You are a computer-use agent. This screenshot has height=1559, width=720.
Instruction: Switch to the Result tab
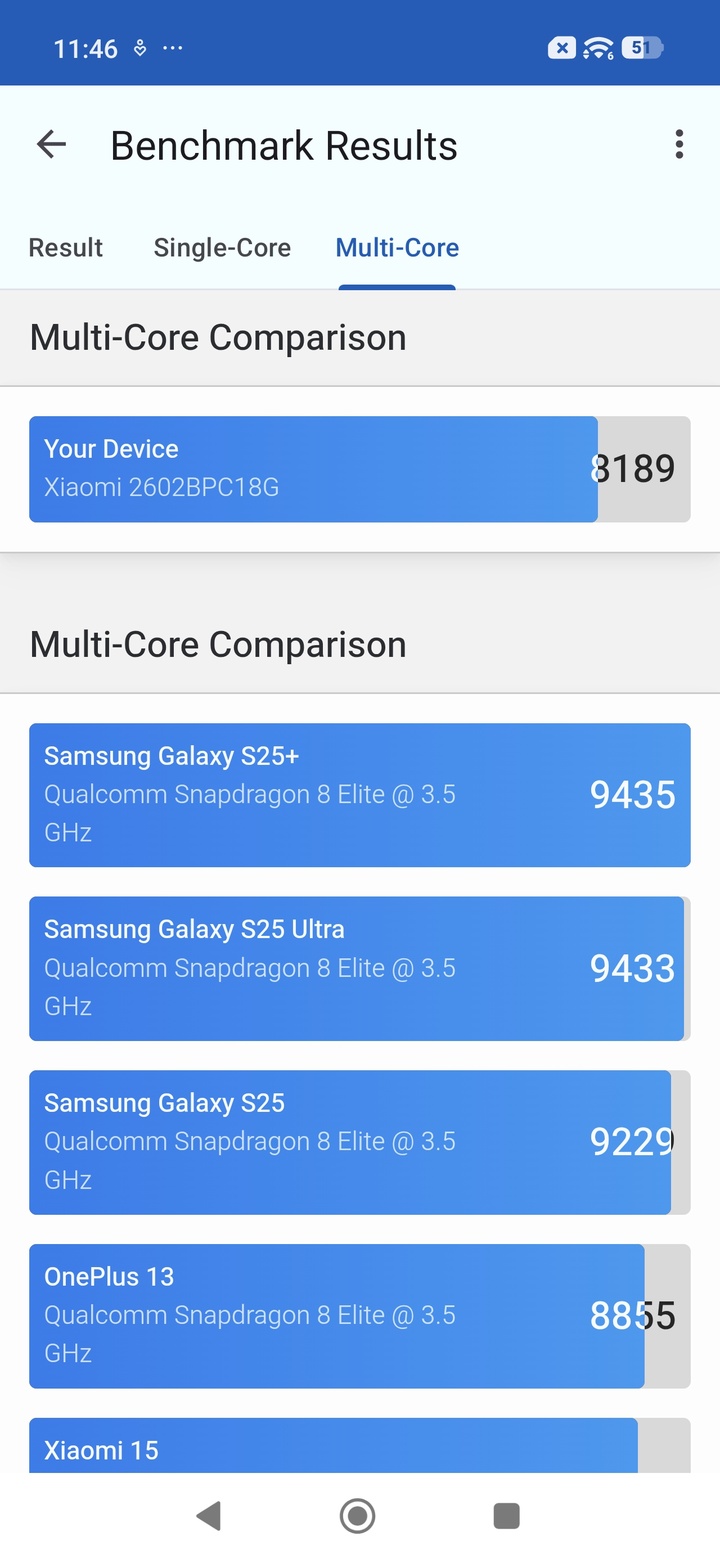(x=66, y=248)
